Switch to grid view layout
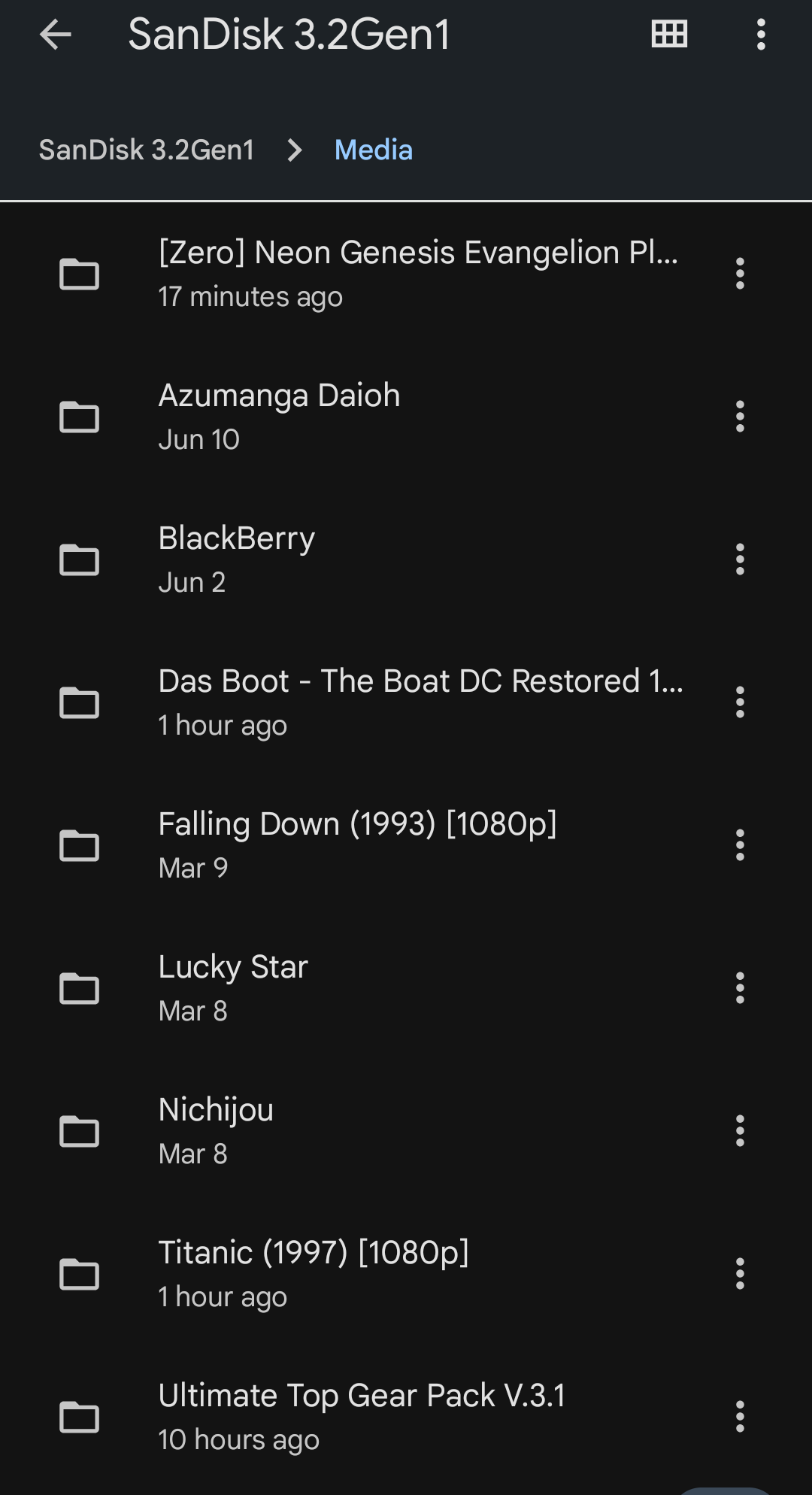Screen dimensions: 812x1495 [669, 35]
